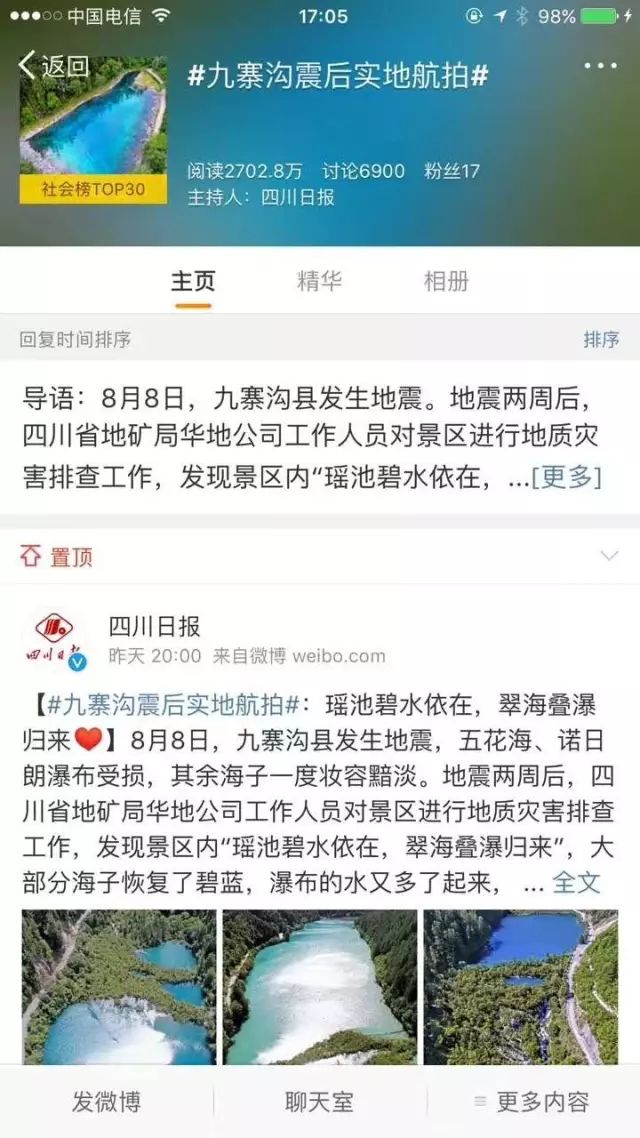Open the three-dot overflow menu
The width and height of the screenshot is (640, 1138).
600,66
